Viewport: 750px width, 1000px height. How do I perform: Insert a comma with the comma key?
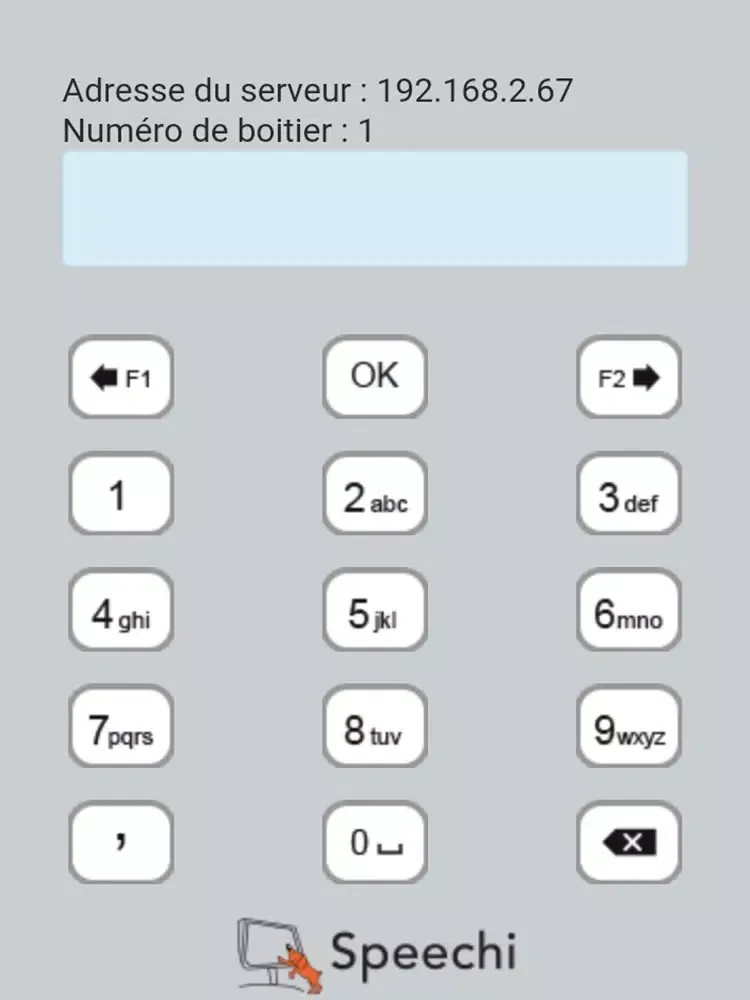pyautogui.click(x=121, y=843)
